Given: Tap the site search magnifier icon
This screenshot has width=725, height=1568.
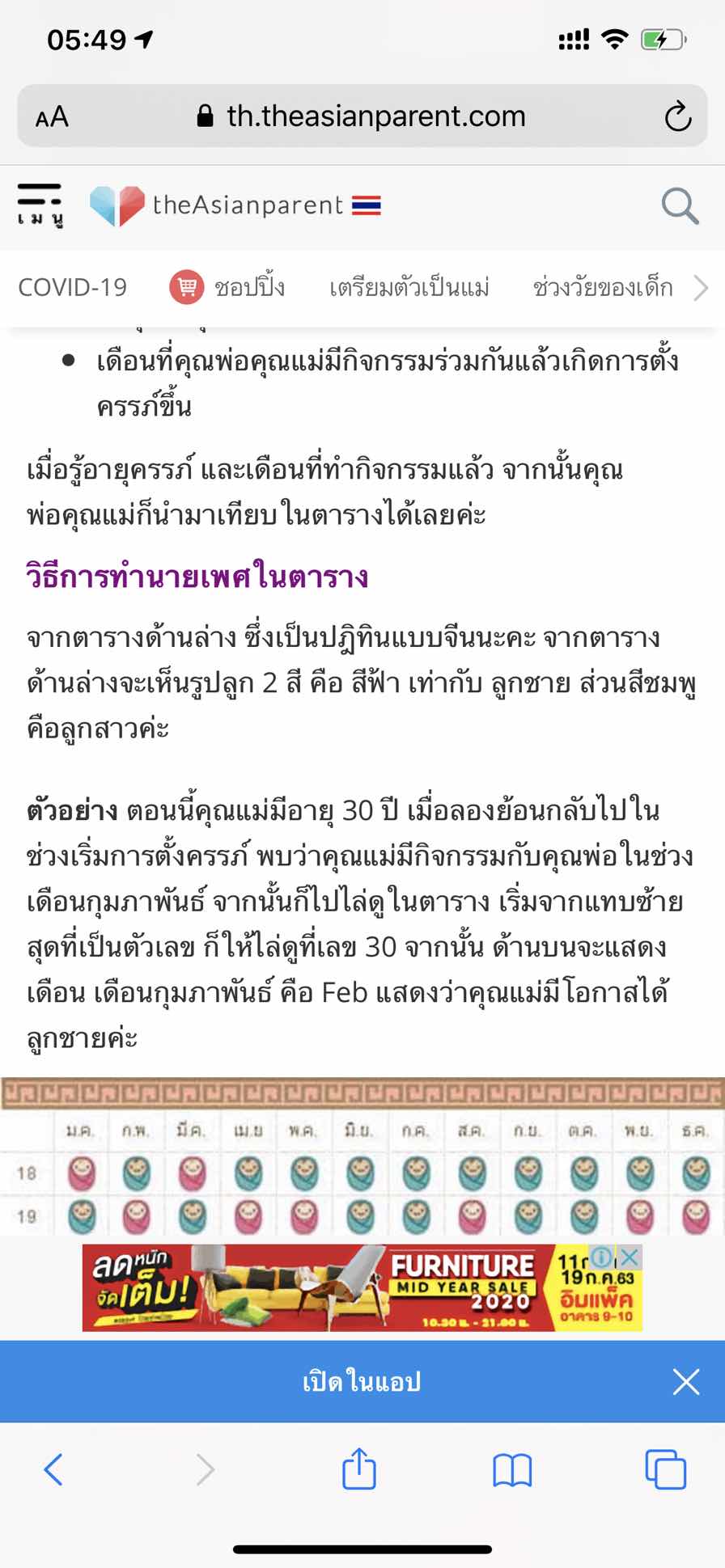Looking at the screenshot, I should [x=680, y=206].
